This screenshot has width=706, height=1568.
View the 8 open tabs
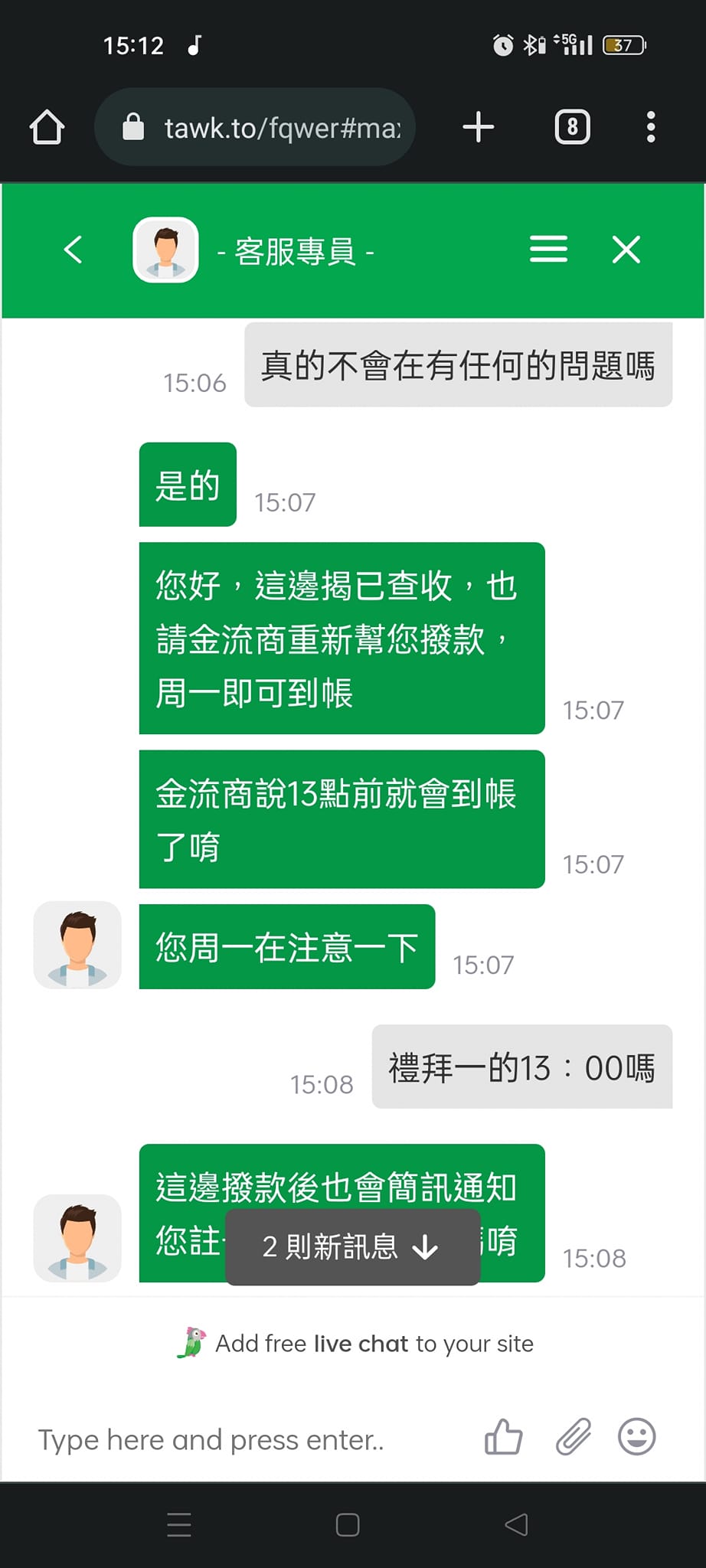point(572,127)
